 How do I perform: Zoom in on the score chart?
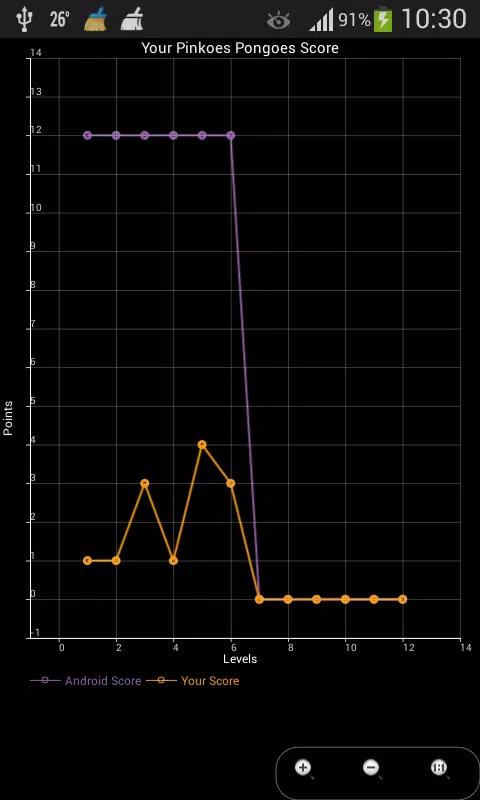pyautogui.click(x=304, y=768)
